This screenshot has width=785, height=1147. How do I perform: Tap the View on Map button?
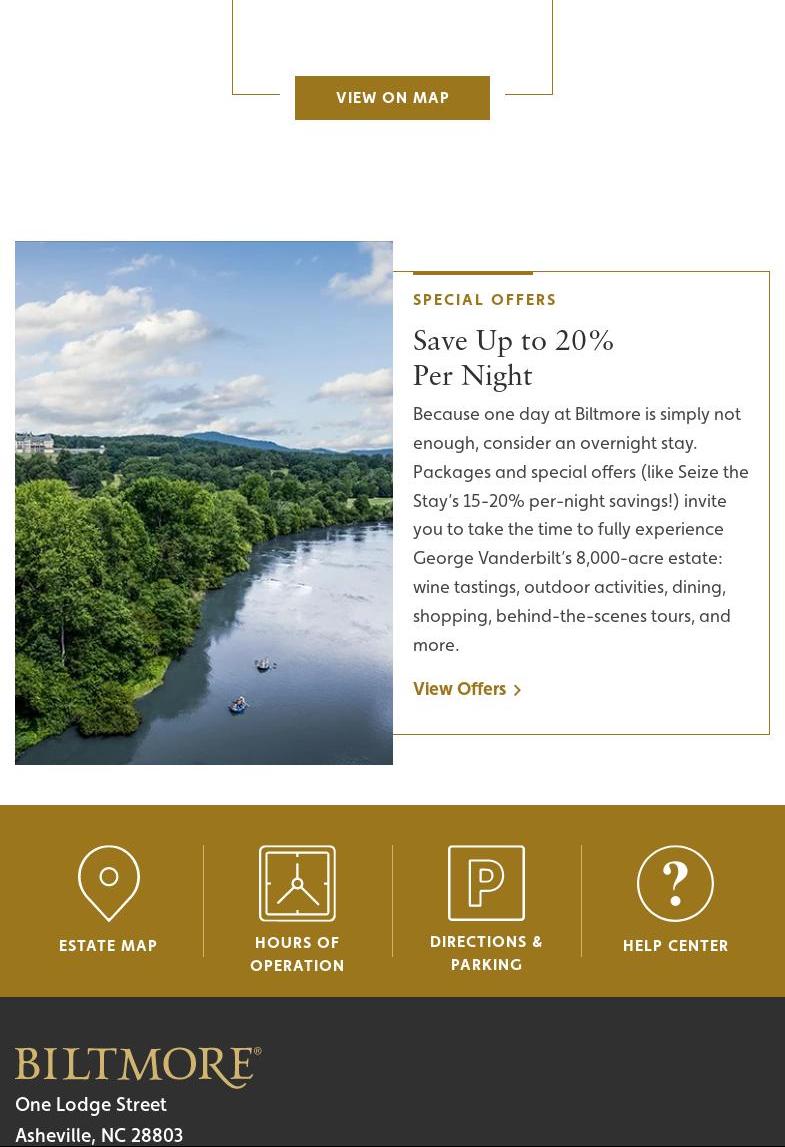click(392, 98)
